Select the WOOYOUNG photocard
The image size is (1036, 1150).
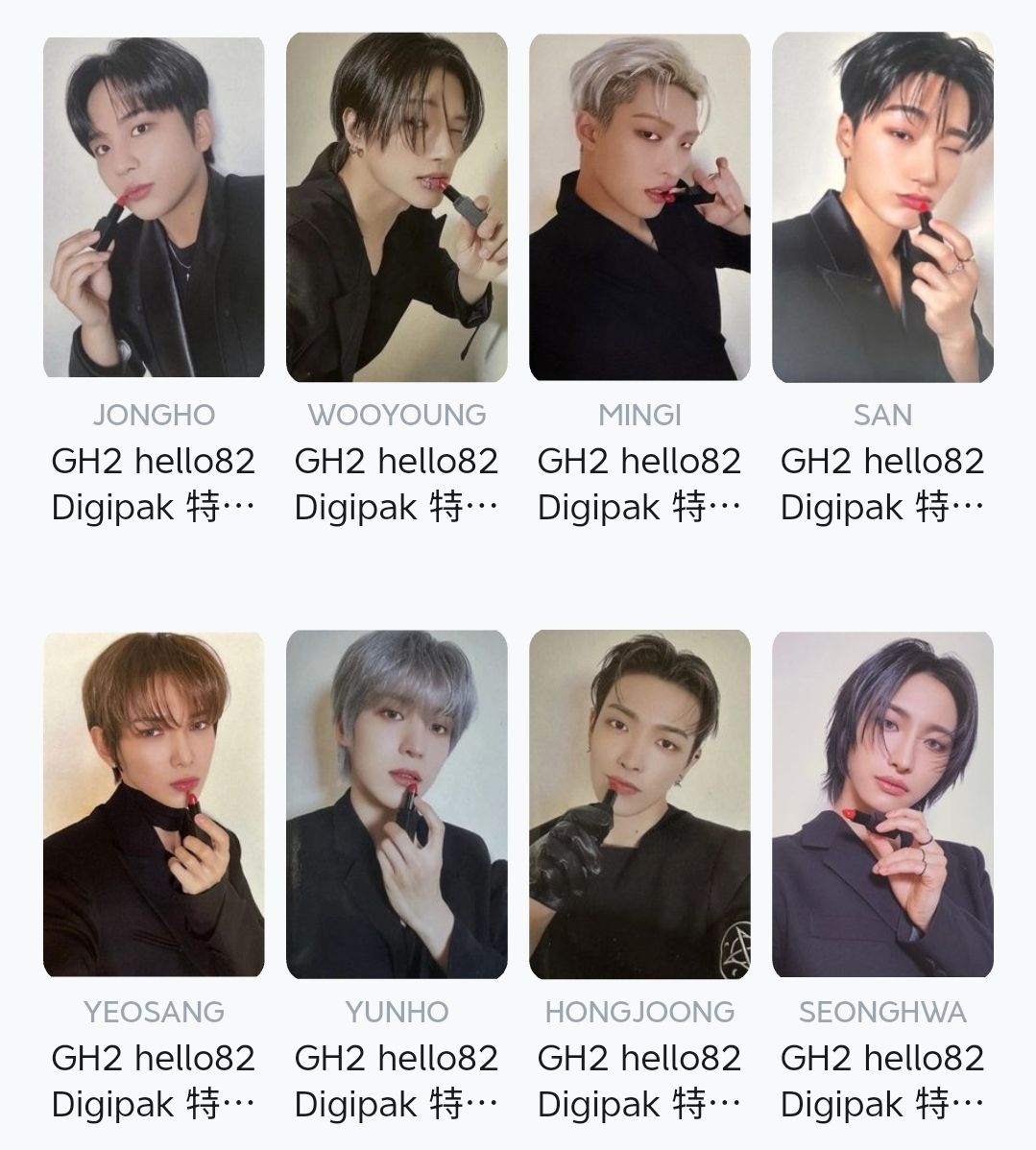(397, 207)
